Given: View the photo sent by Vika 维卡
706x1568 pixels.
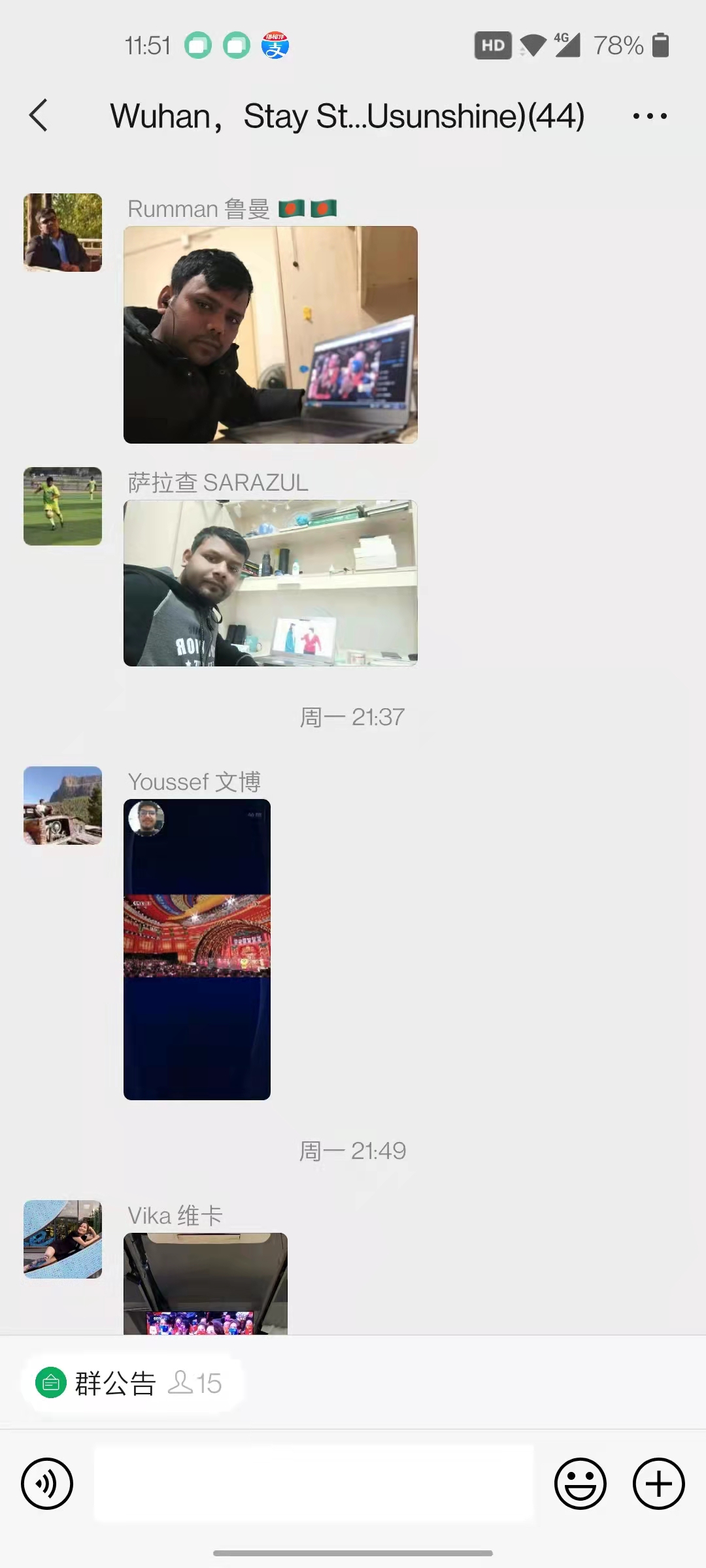Looking at the screenshot, I should click(205, 1283).
